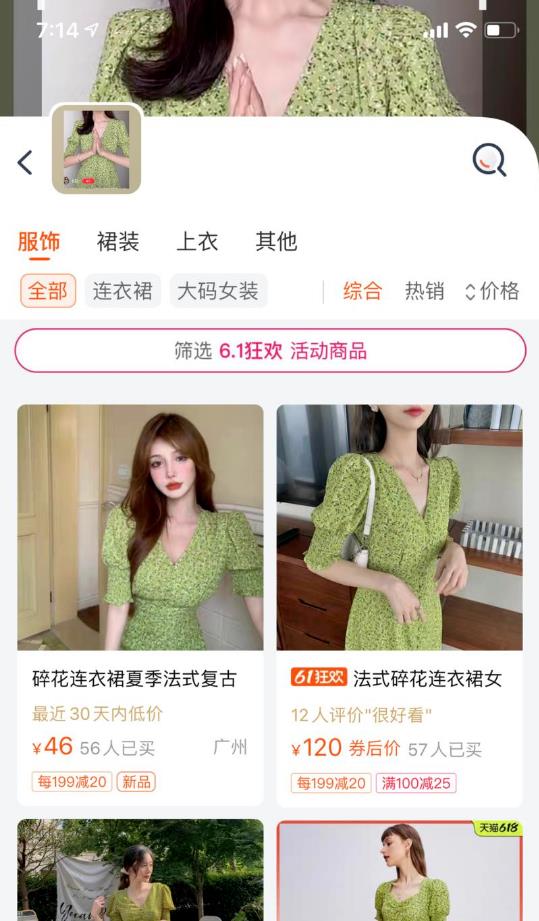Open the bottom-left outdoor dress product card
Viewport: 539px width, 921px height.
click(140, 870)
